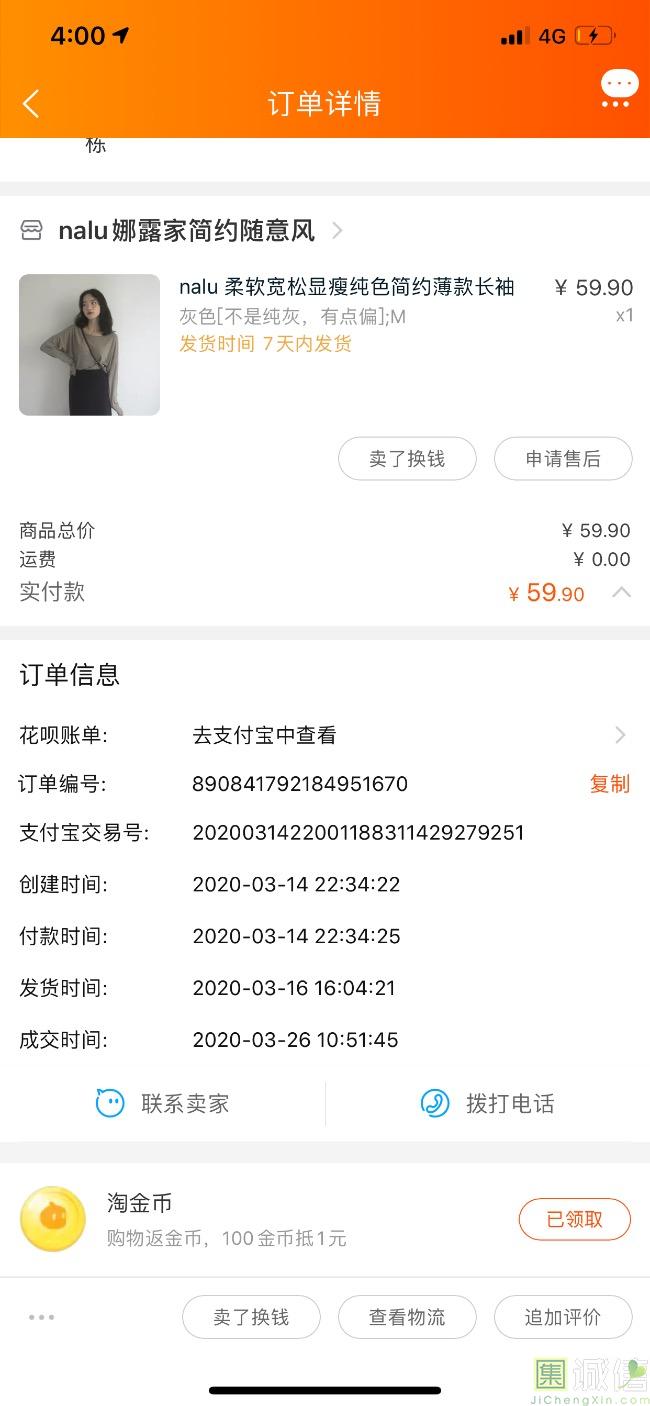Collapse the 实付款 price breakdown
This screenshot has height=1406, width=650.
click(x=621, y=592)
